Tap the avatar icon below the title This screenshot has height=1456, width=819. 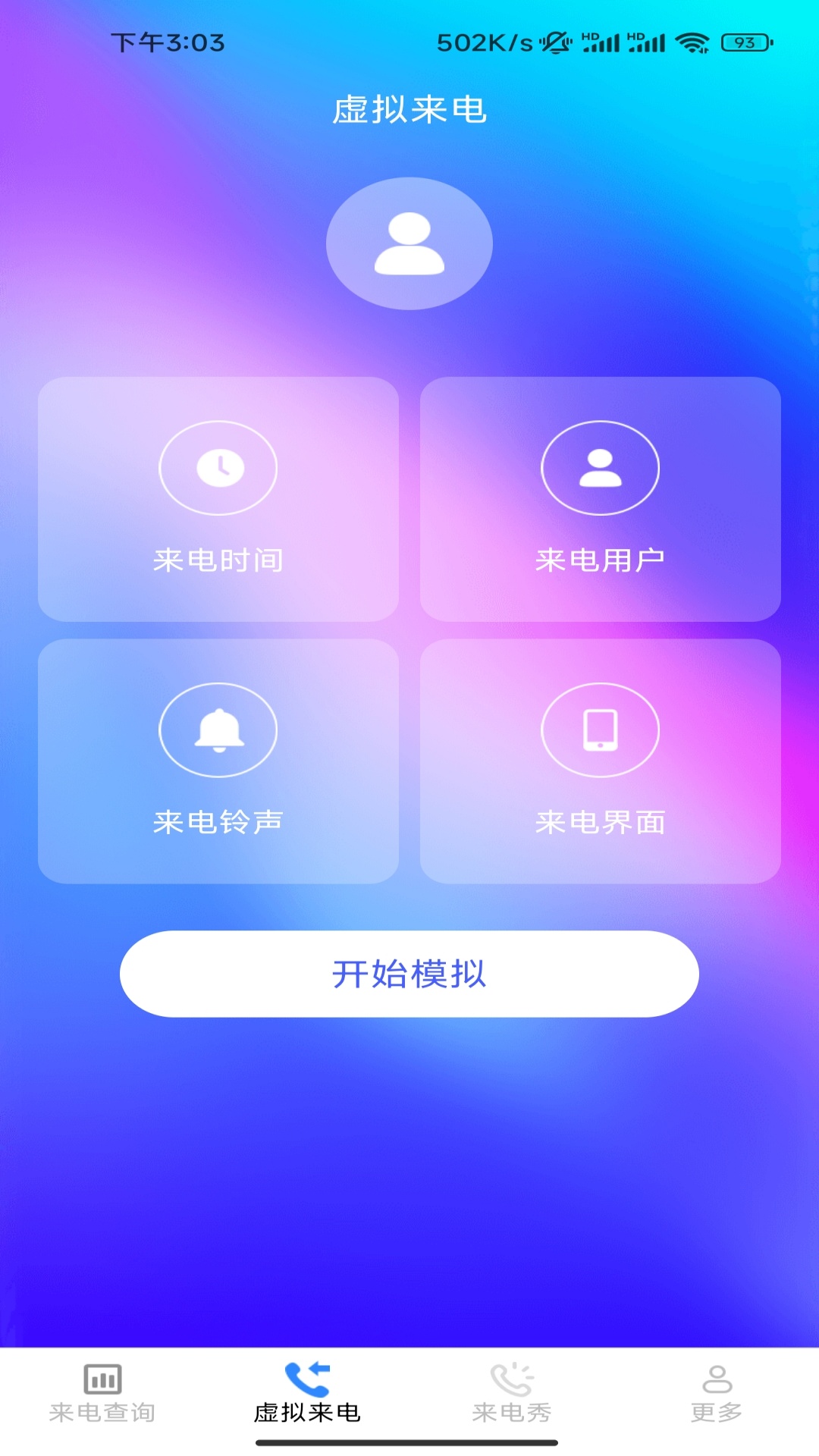409,243
